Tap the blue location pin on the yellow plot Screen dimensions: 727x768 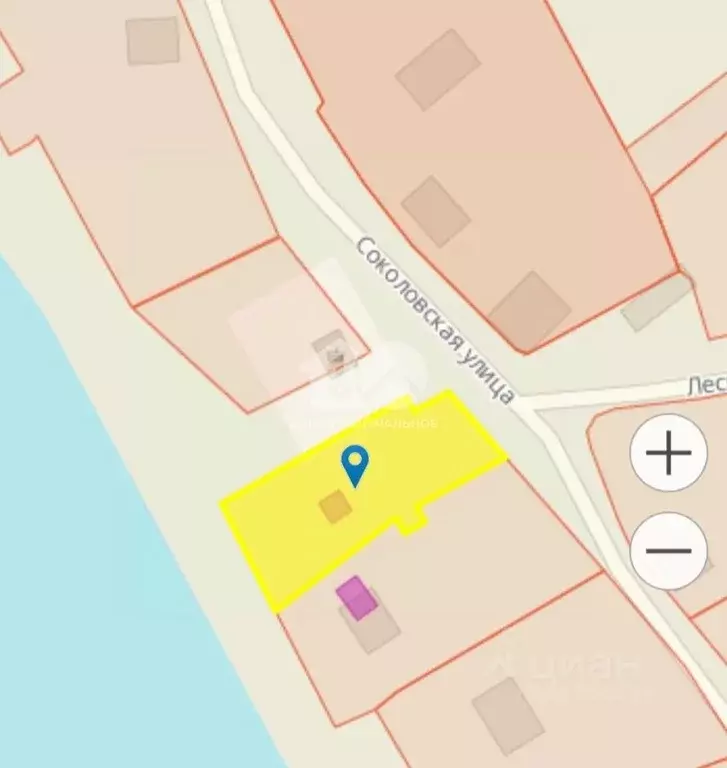click(355, 464)
